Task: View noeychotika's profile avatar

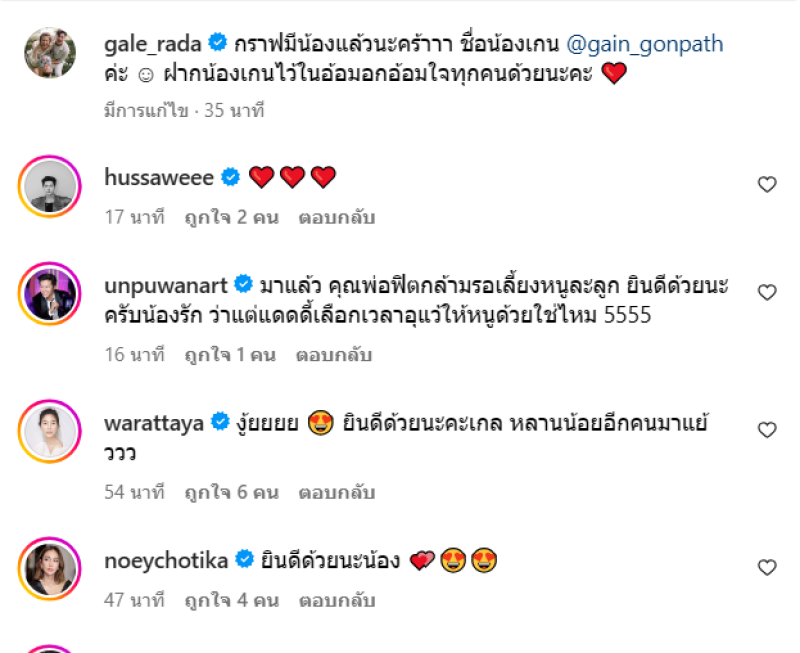Action: [49, 567]
